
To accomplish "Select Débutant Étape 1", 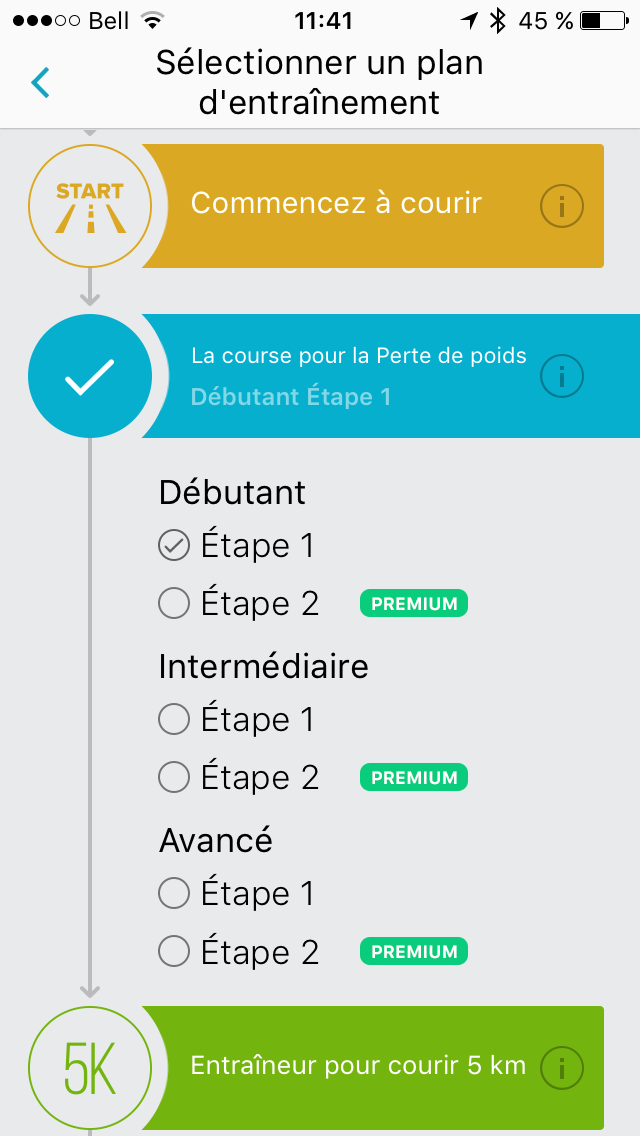I will [236, 546].
